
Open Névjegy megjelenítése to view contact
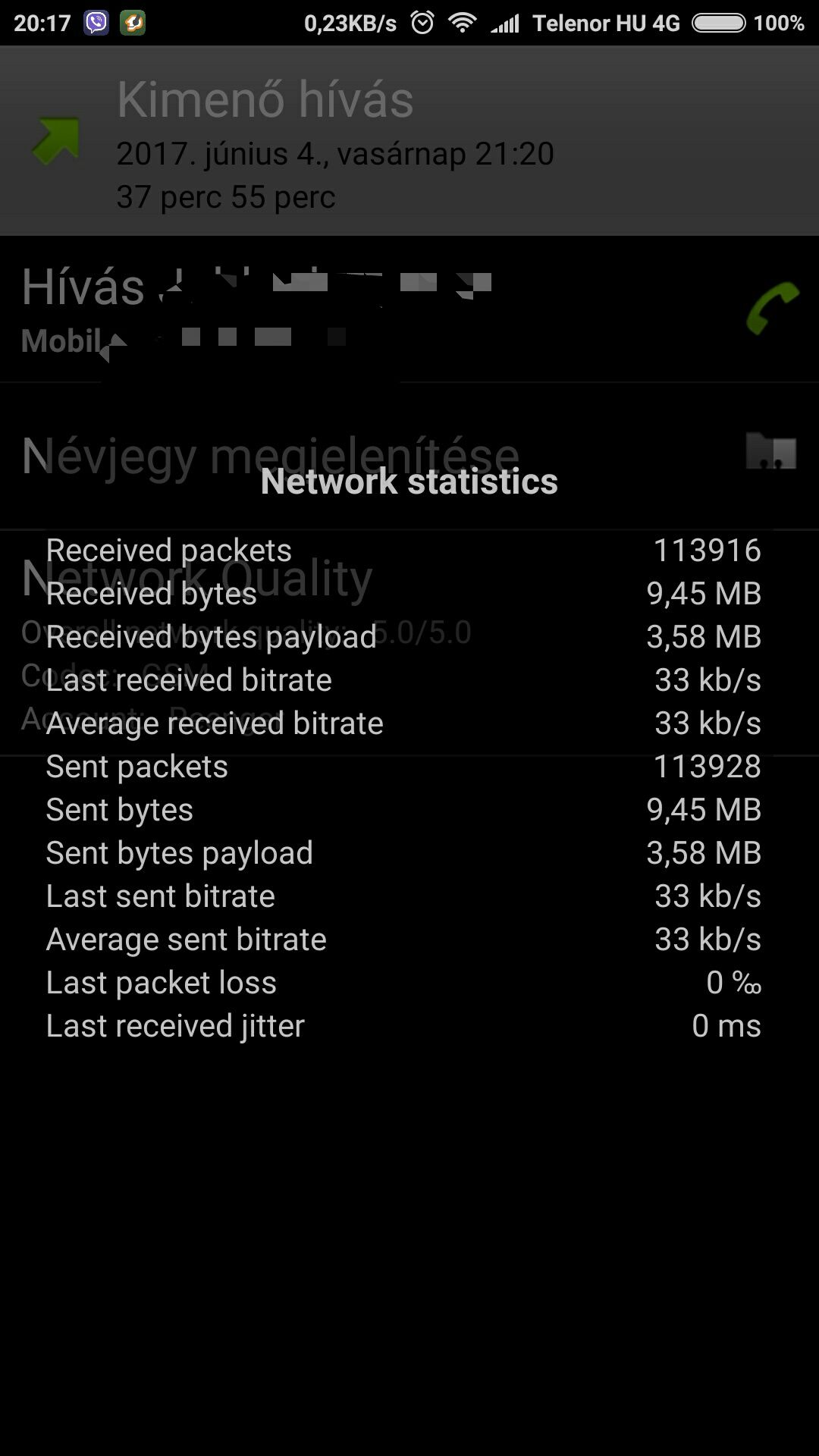pyautogui.click(x=409, y=456)
